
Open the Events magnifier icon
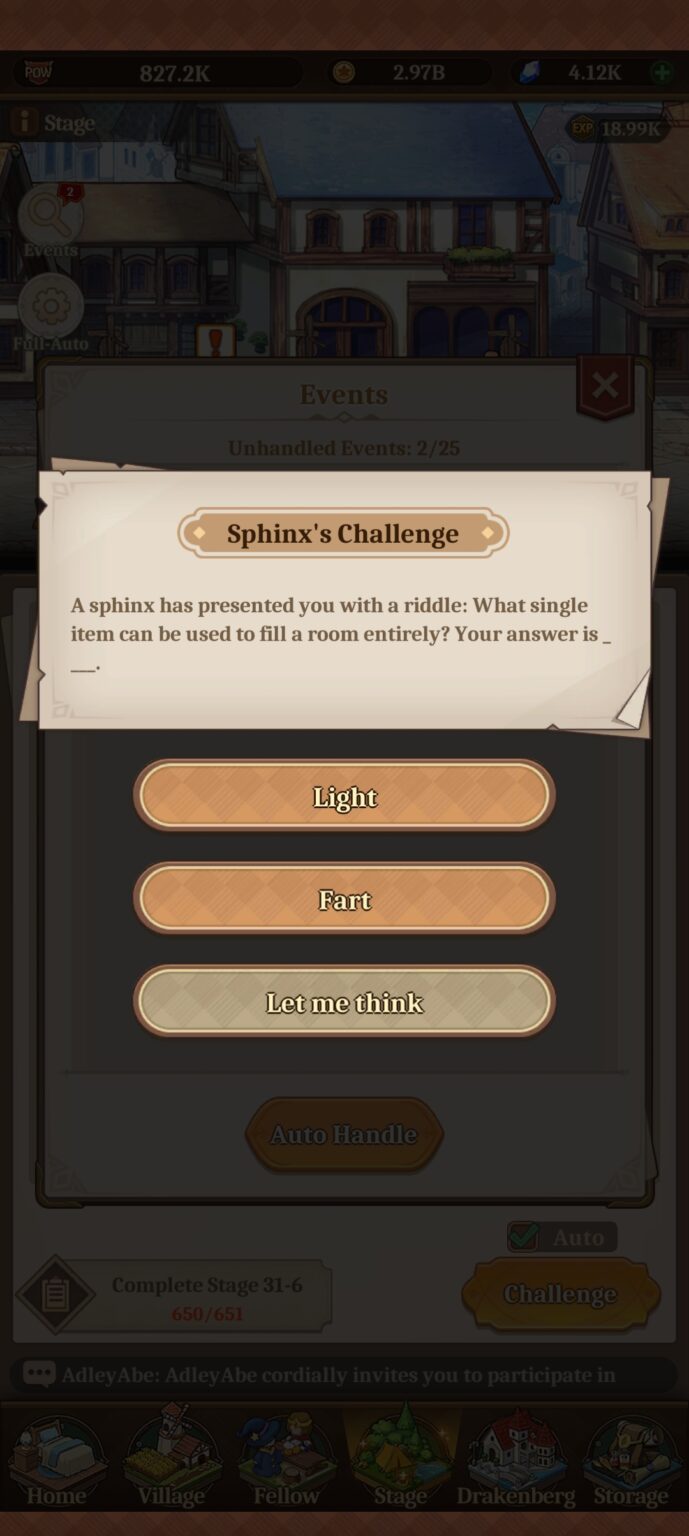[x=51, y=218]
